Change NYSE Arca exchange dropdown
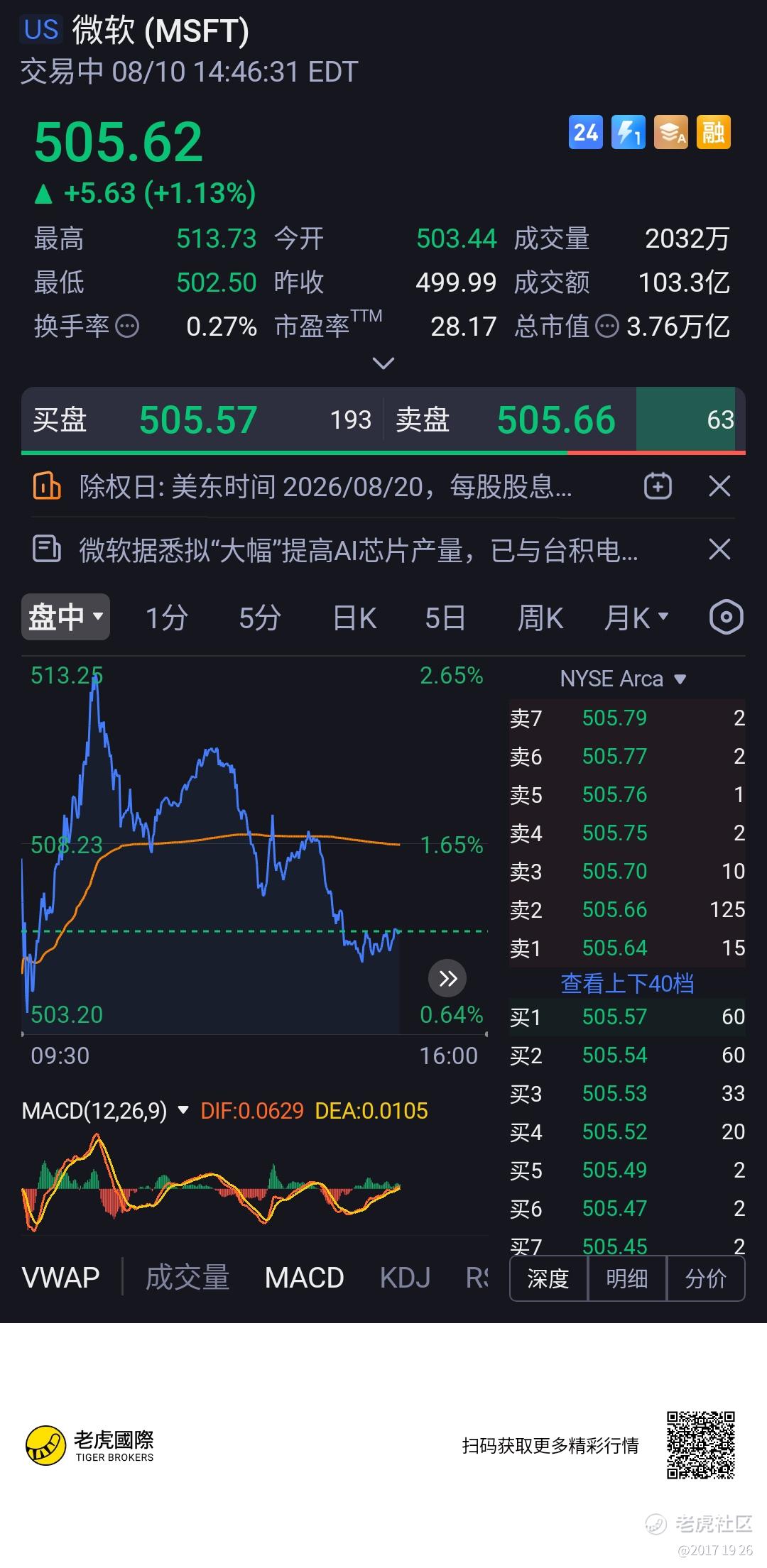This screenshot has width=767, height=1568. point(623,679)
